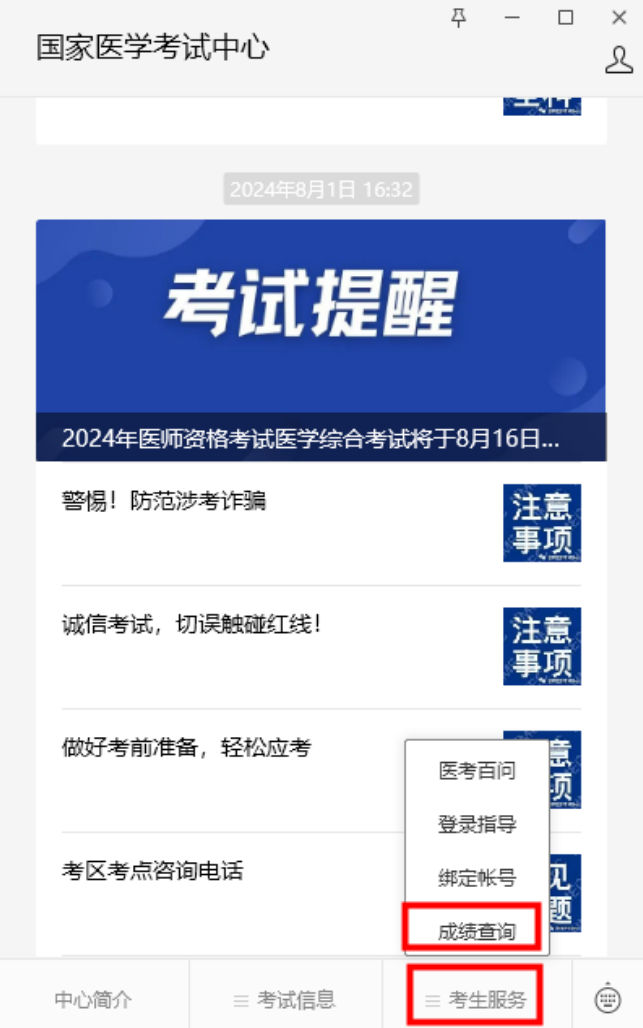
Task: Toggle the 考生服务 menu
Action: 477,999
